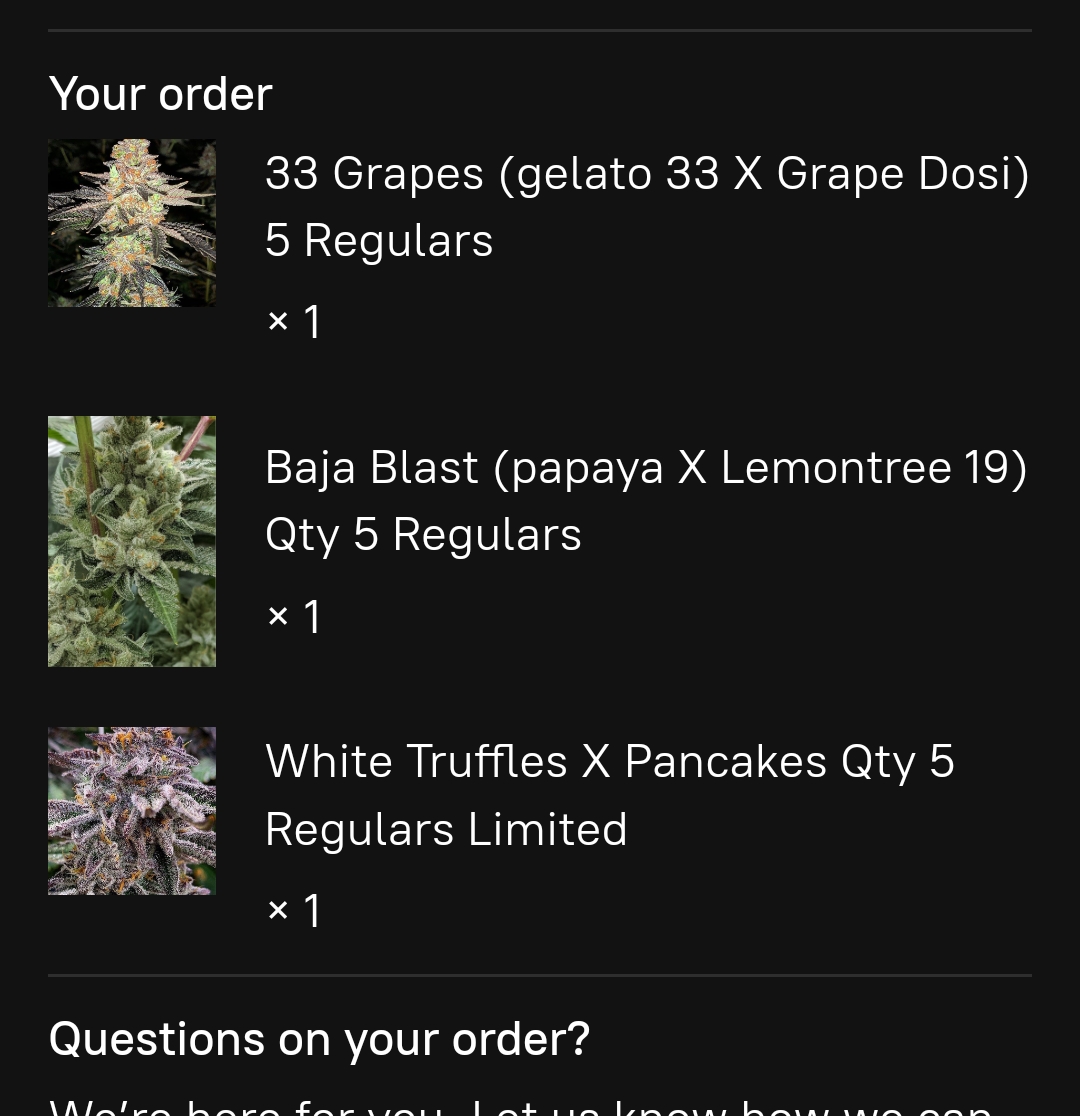Open the Baja Blast product image

click(132, 541)
